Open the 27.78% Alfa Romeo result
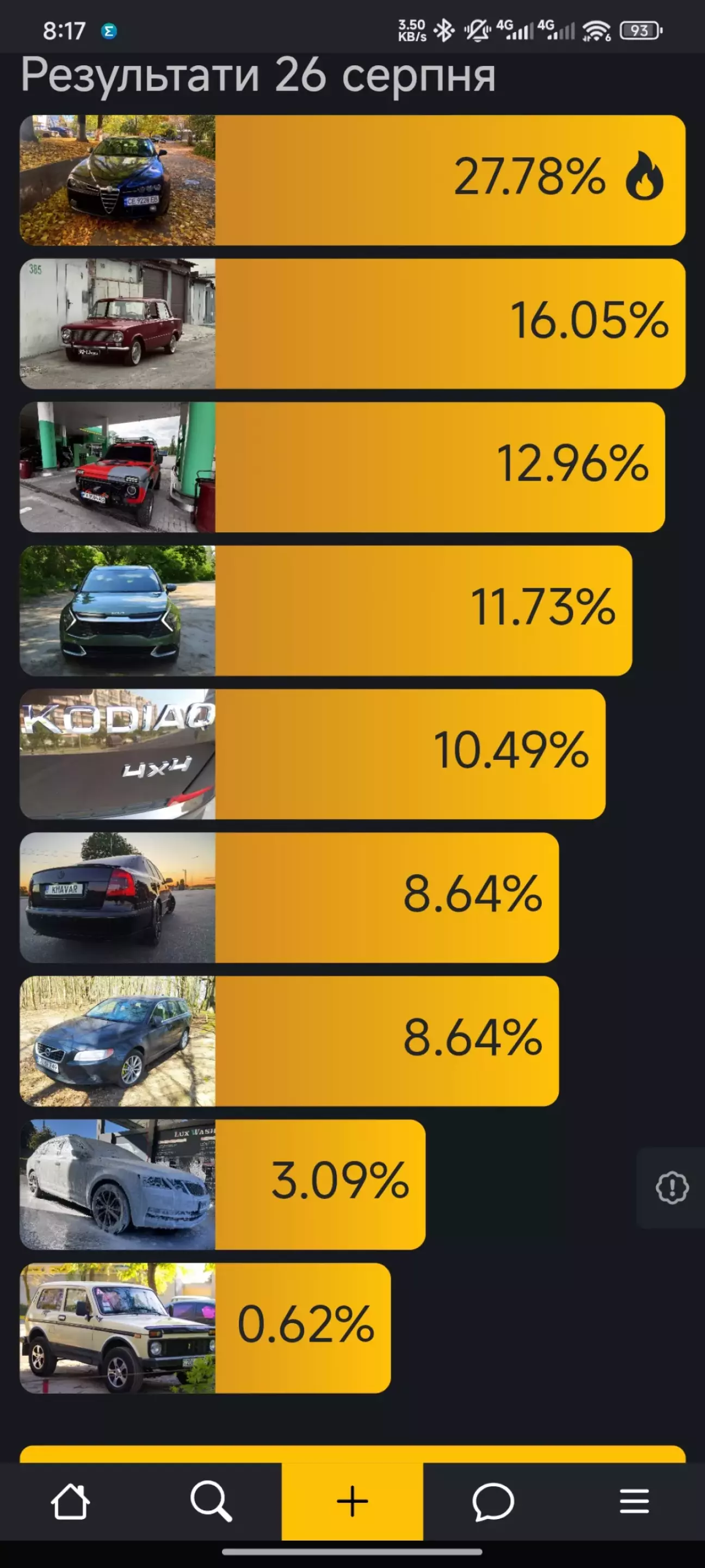This screenshot has height=1568, width=705. click(352, 180)
